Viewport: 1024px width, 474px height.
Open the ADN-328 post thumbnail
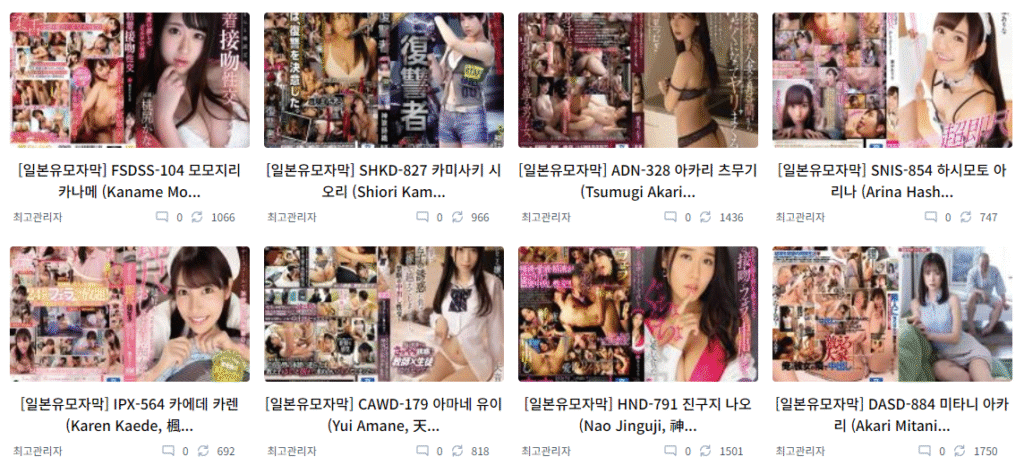coord(637,80)
